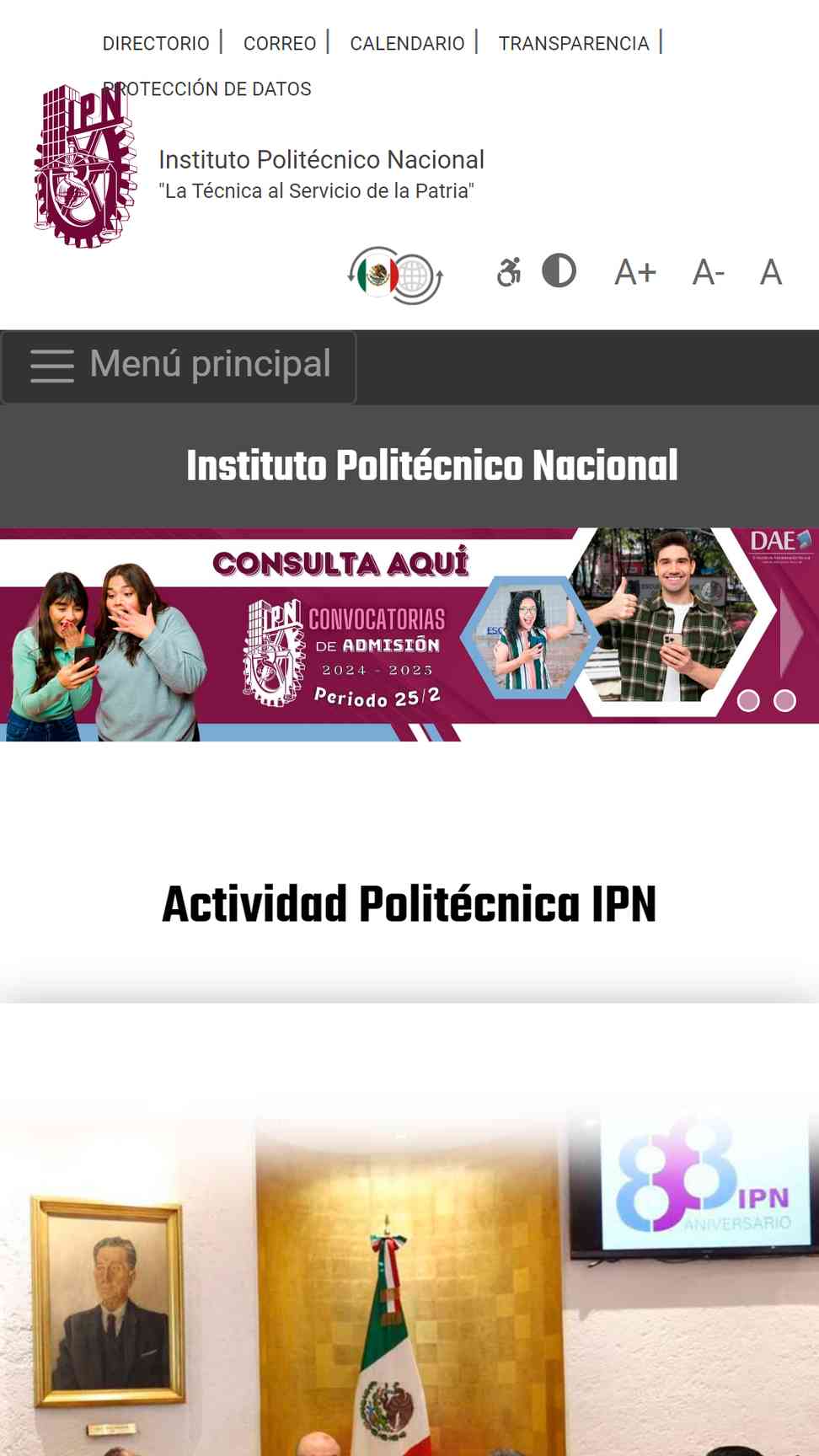Go to next carousel slide arrow
Image resolution: width=819 pixels, height=1456 pixels.
[x=792, y=634]
